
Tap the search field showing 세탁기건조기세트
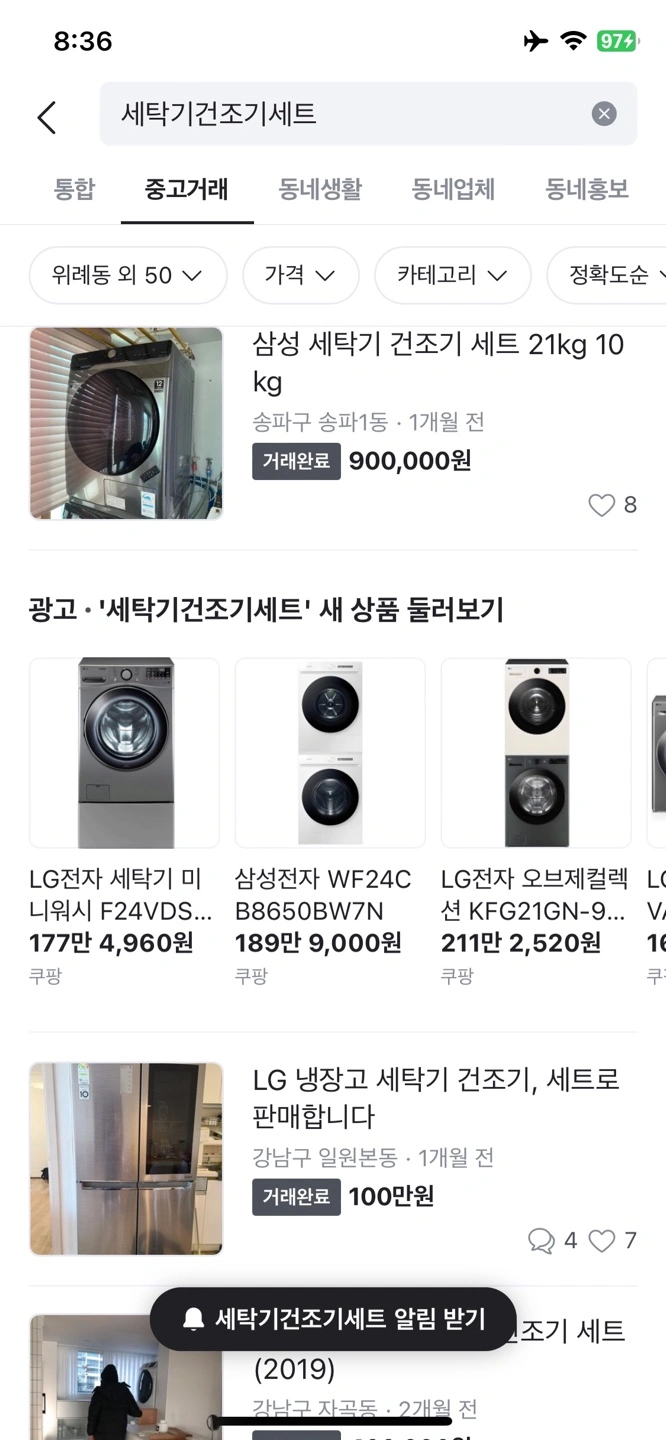340,114
